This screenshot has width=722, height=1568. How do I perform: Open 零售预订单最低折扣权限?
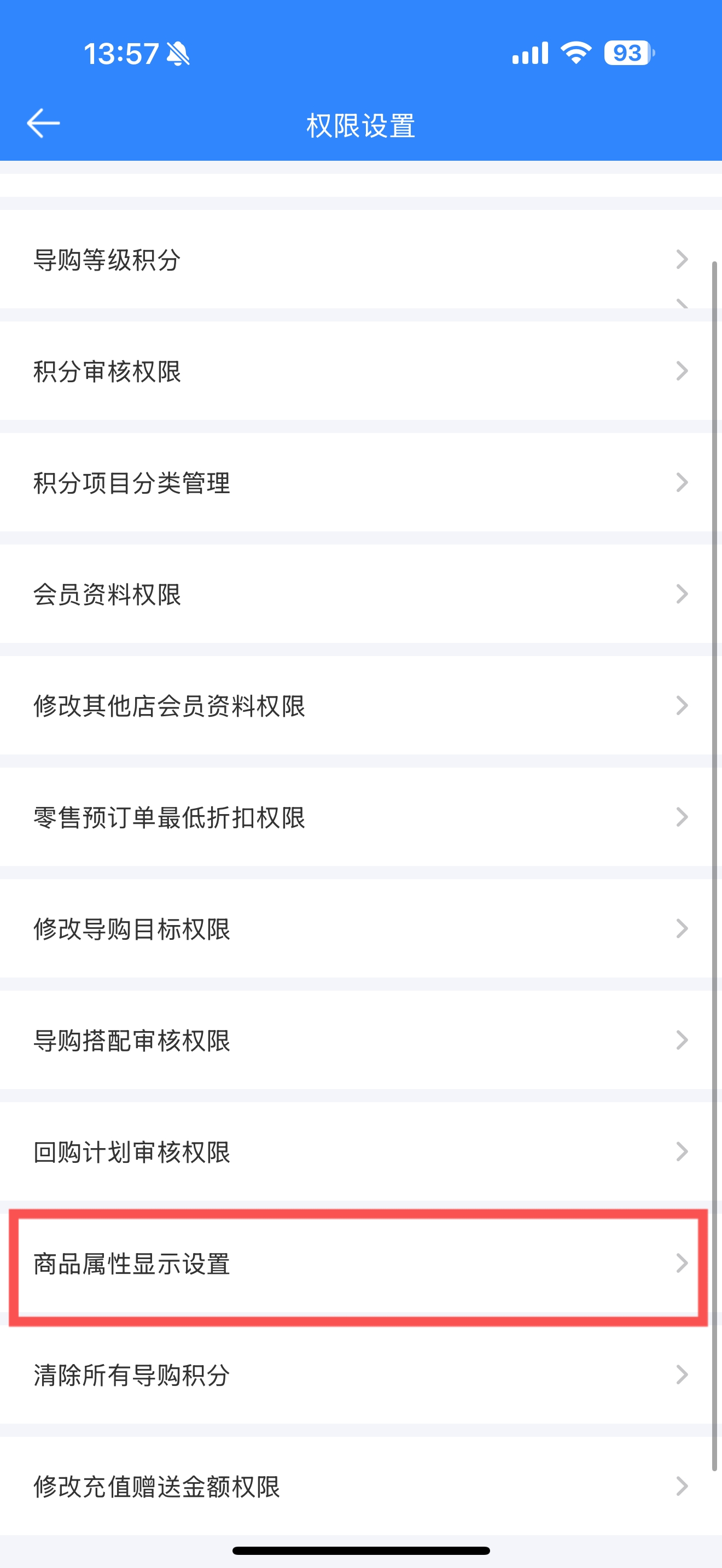[361, 817]
